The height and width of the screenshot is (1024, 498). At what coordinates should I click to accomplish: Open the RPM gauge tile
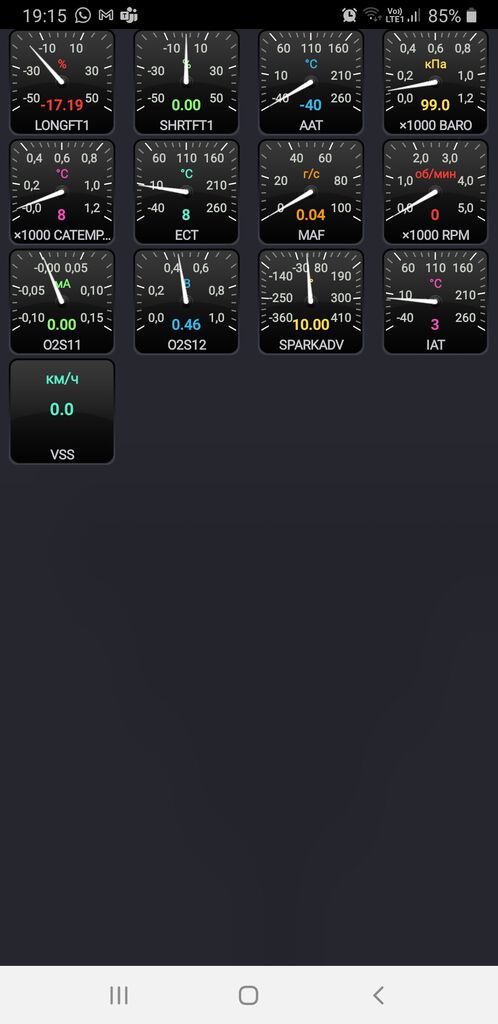tap(435, 192)
